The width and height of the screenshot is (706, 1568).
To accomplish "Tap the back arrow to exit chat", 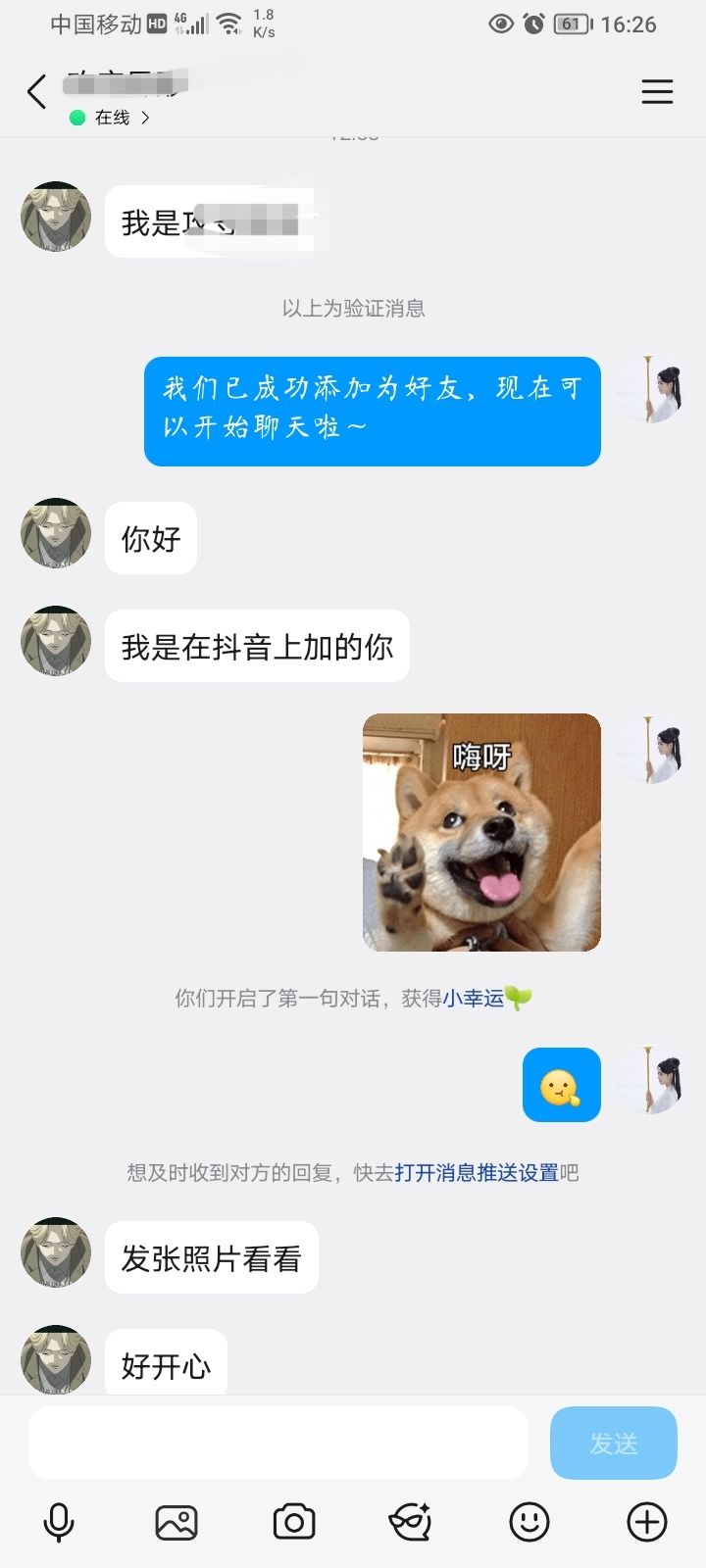I will click(x=36, y=91).
